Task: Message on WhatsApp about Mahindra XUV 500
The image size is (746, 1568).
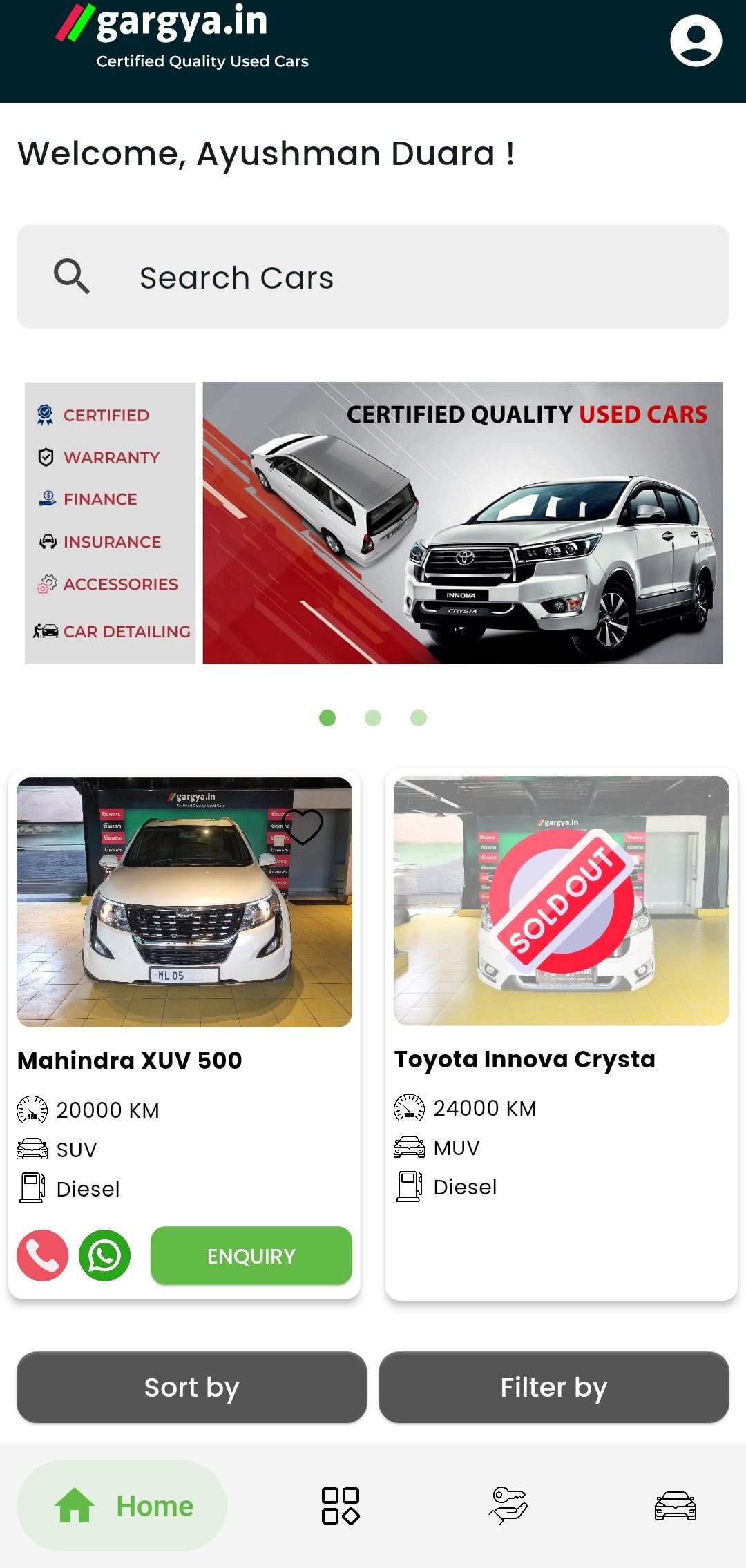Action: coord(105,1256)
